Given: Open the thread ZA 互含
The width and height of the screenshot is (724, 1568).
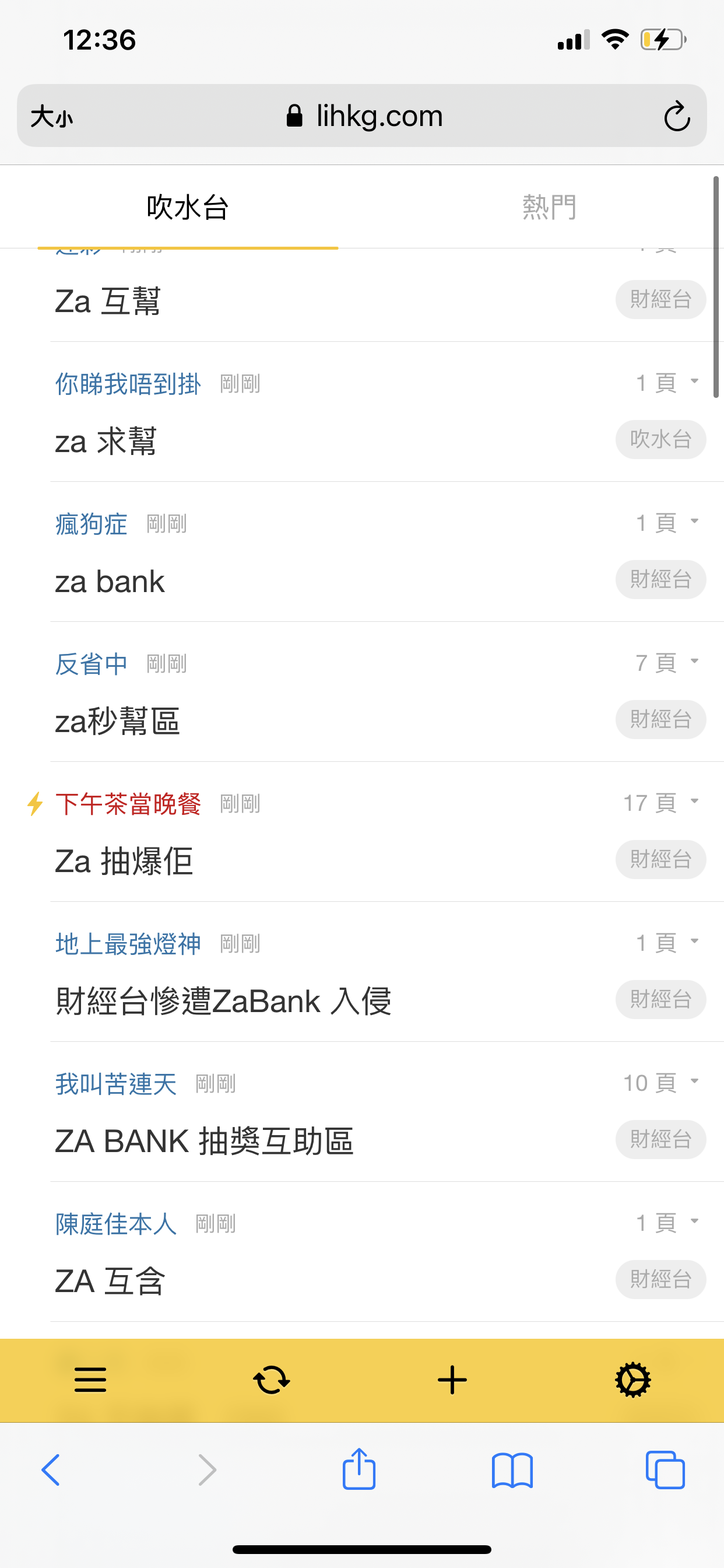Looking at the screenshot, I should [110, 1282].
